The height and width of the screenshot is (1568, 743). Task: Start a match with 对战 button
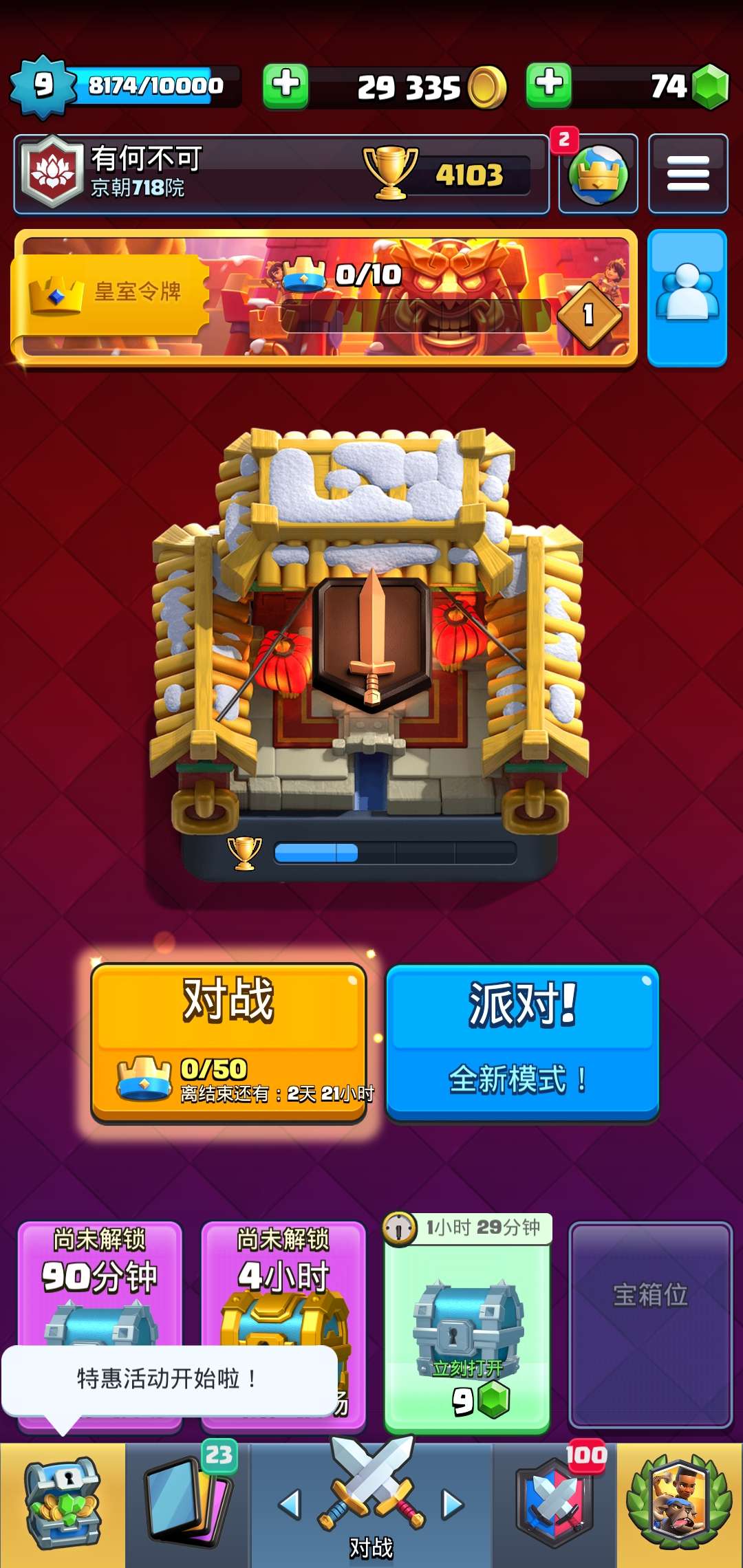[x=228, y=1043]
